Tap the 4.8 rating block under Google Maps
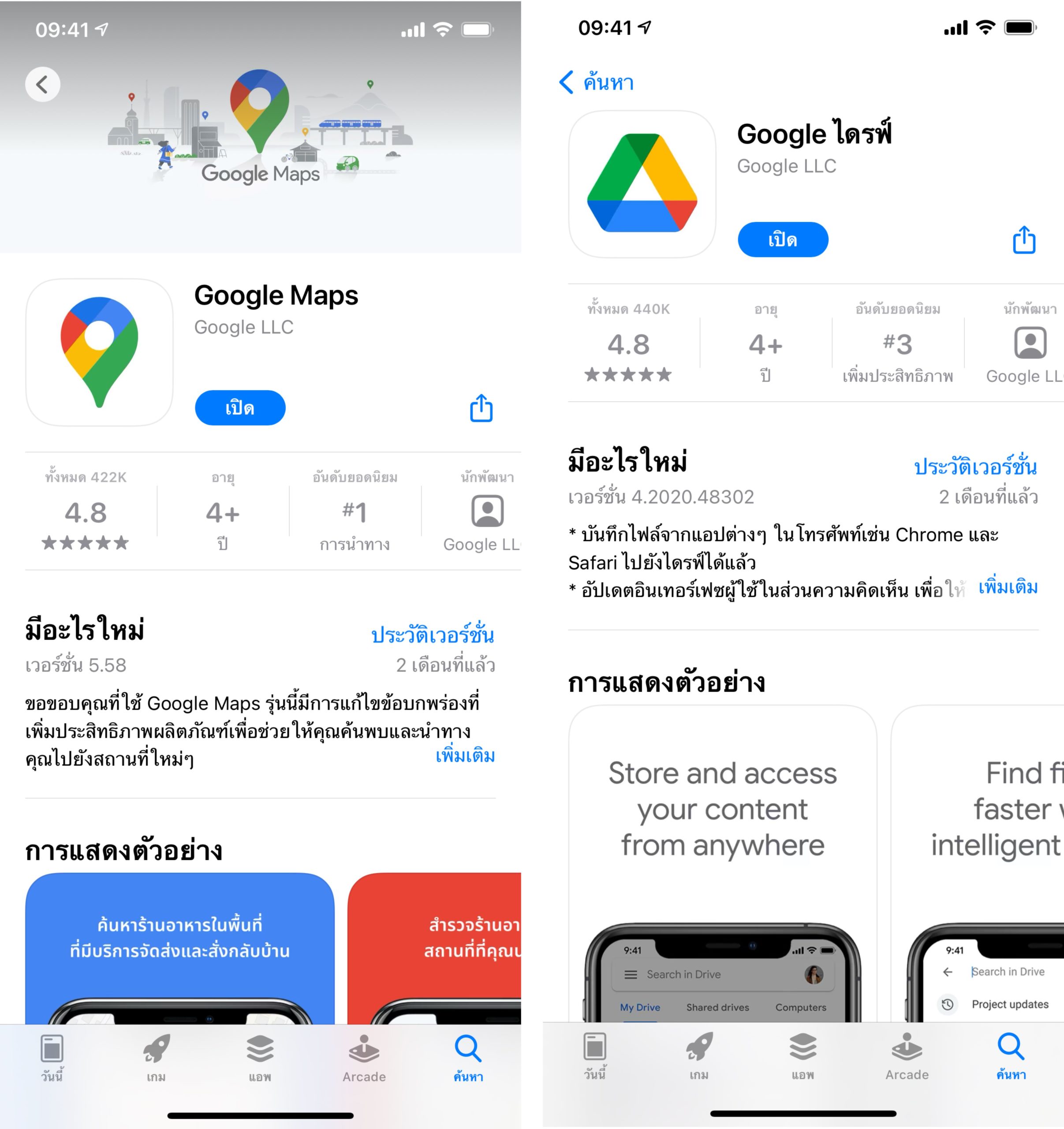This screenshot has height=1129, width=1064. (x=86, y=514)
